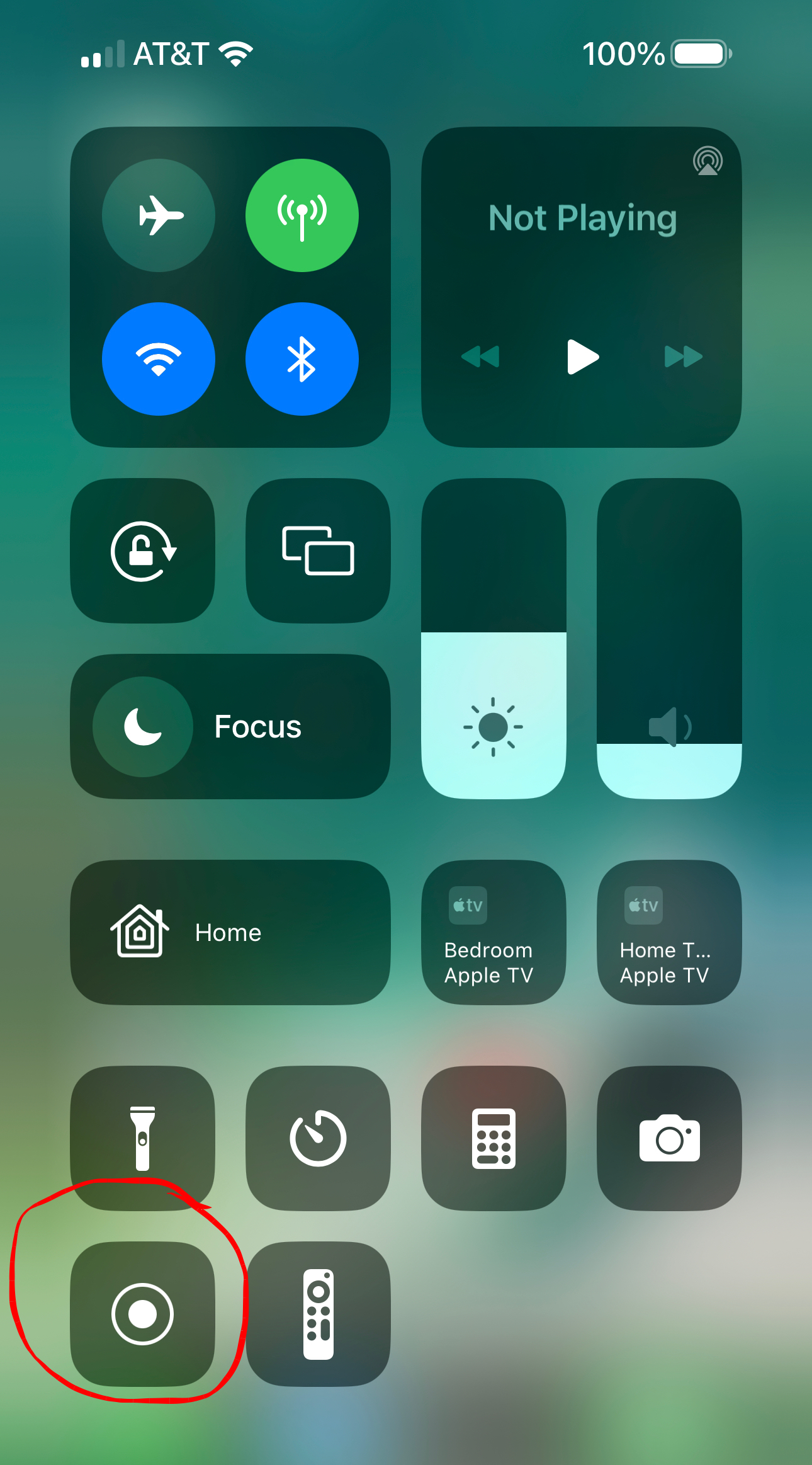Start screen recording
The image size is (812, 1465).
coord(143,1314)
